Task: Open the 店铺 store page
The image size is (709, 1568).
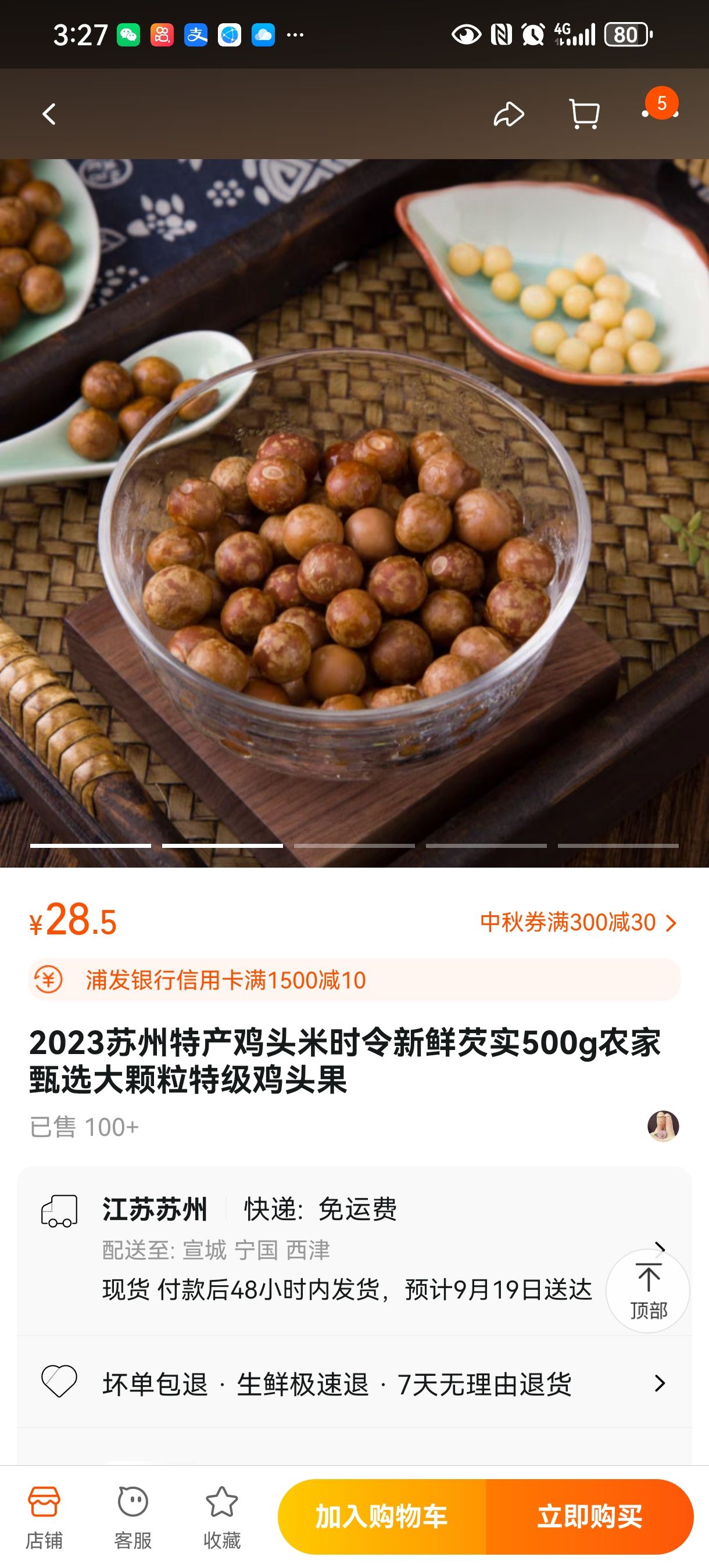Action: (44, 1517)
